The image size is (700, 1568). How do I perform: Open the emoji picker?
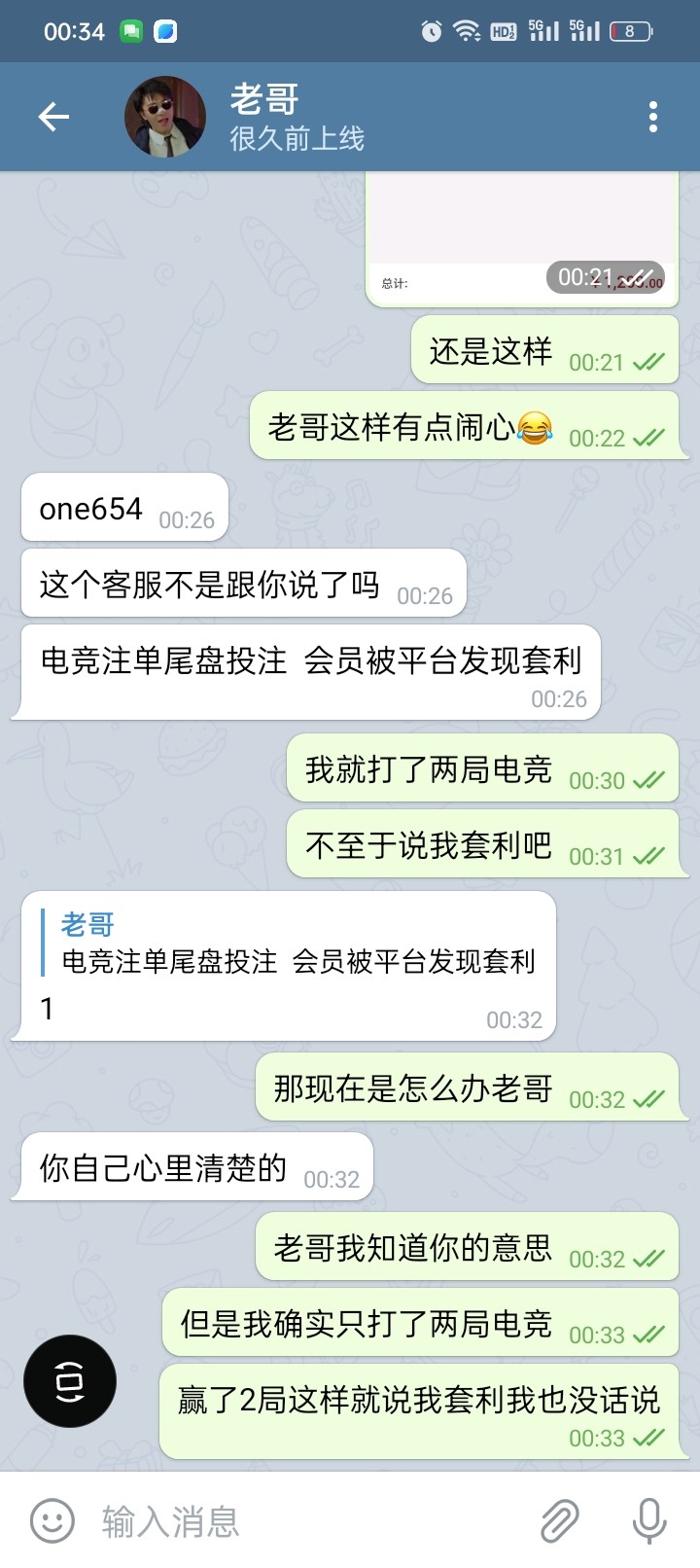[52, 1520]
